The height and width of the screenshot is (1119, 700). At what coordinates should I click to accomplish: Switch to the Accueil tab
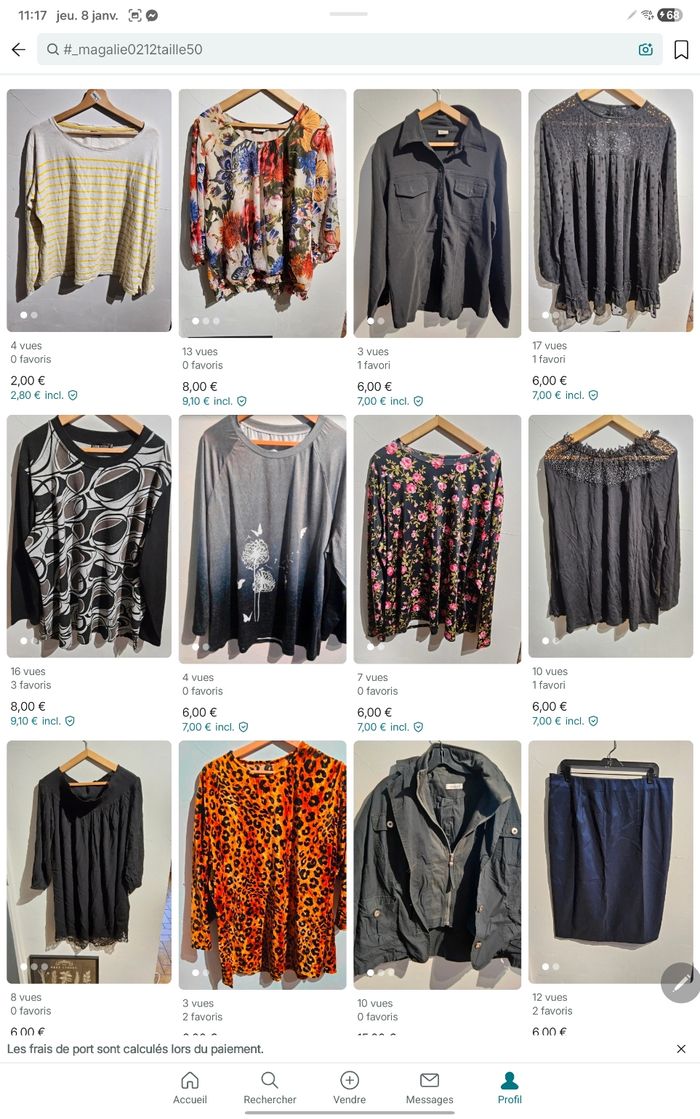tap(190, 1087)
